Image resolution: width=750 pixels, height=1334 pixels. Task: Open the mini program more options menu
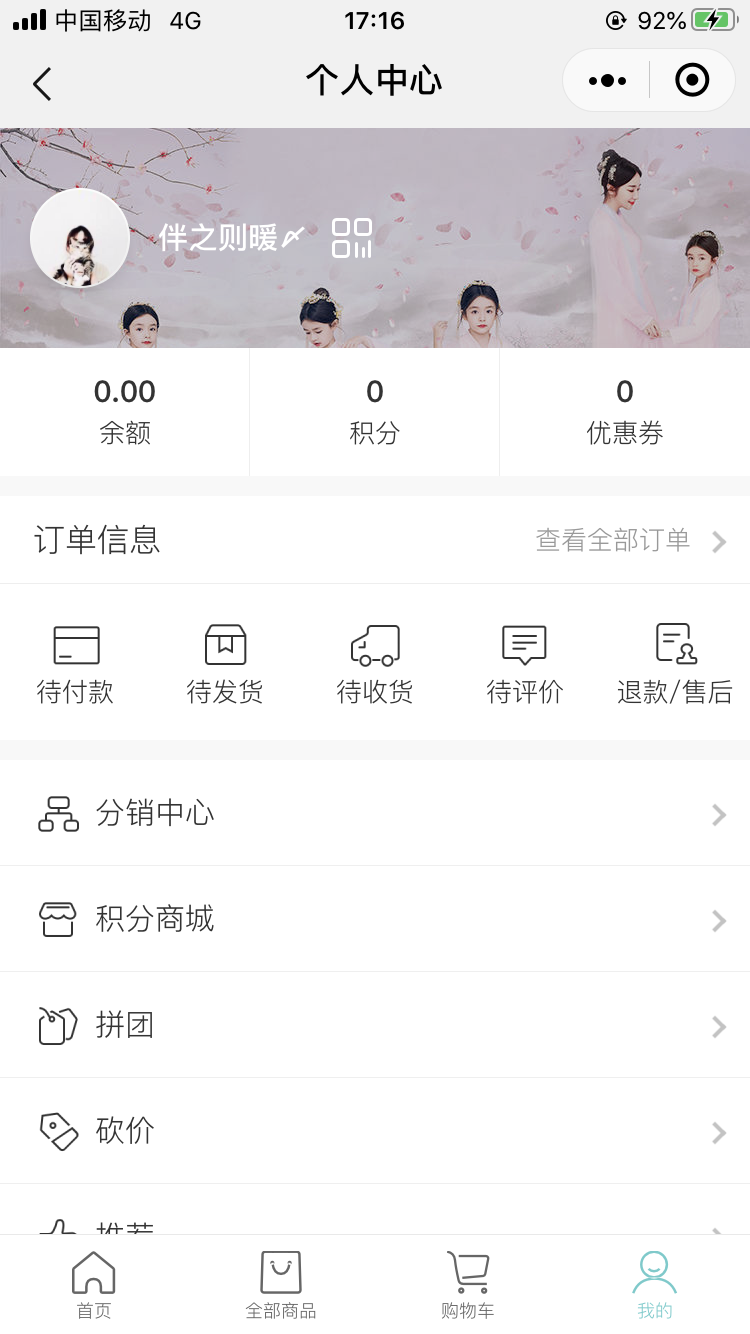[x=607, y=80]
